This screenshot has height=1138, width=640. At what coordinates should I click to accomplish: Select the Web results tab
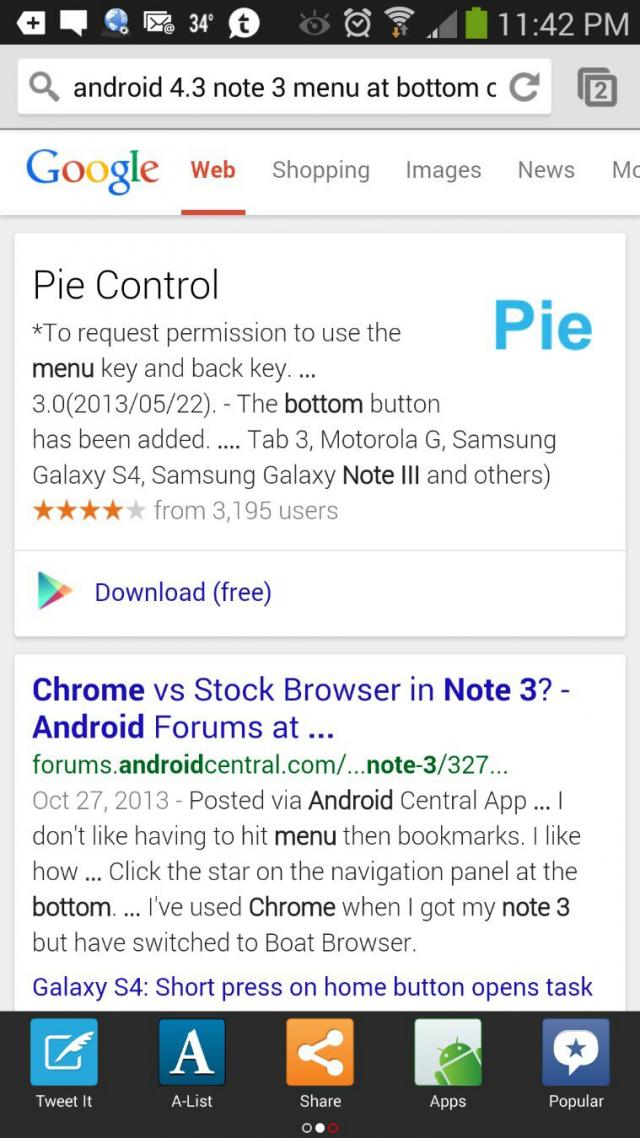tap(213, 170)
